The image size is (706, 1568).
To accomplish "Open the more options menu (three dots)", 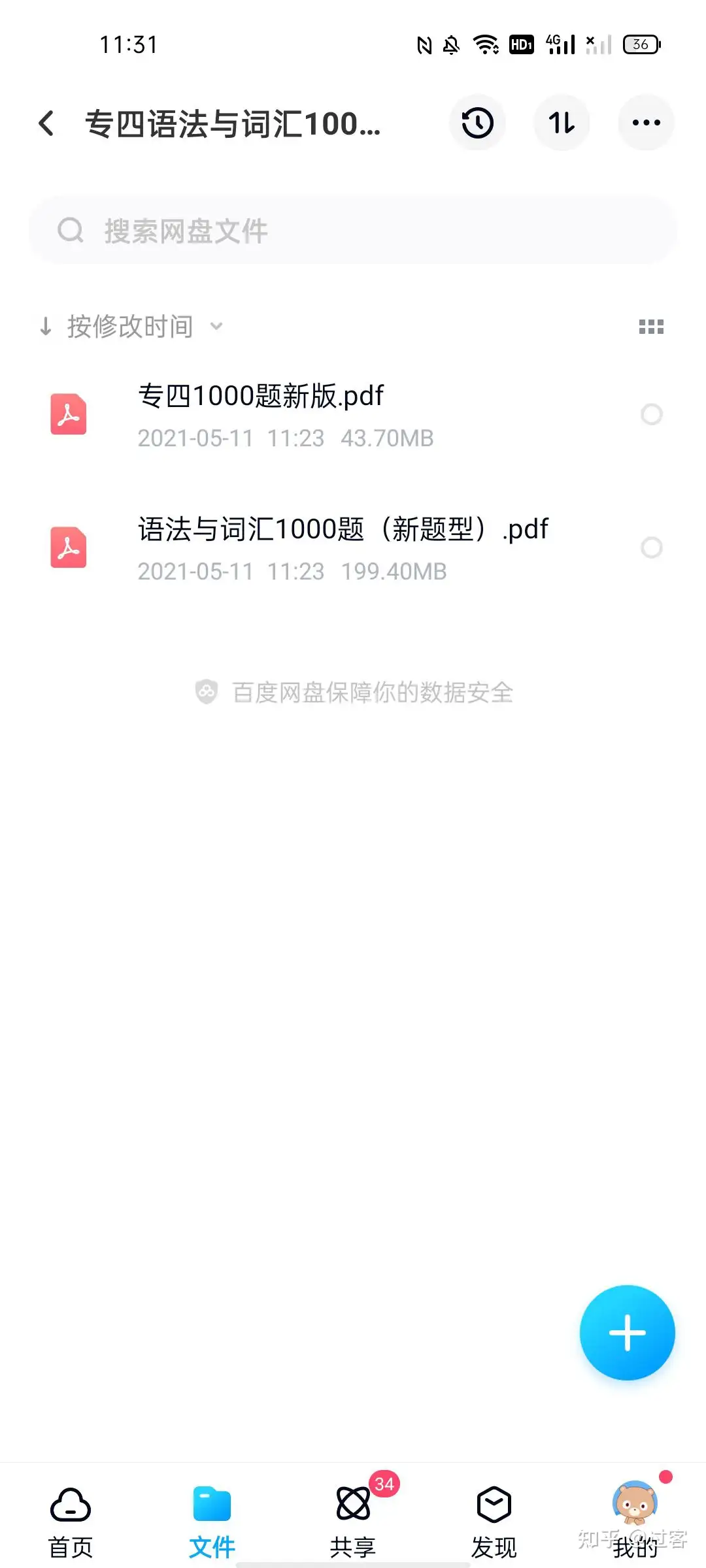I will click(x=646, y=123).
